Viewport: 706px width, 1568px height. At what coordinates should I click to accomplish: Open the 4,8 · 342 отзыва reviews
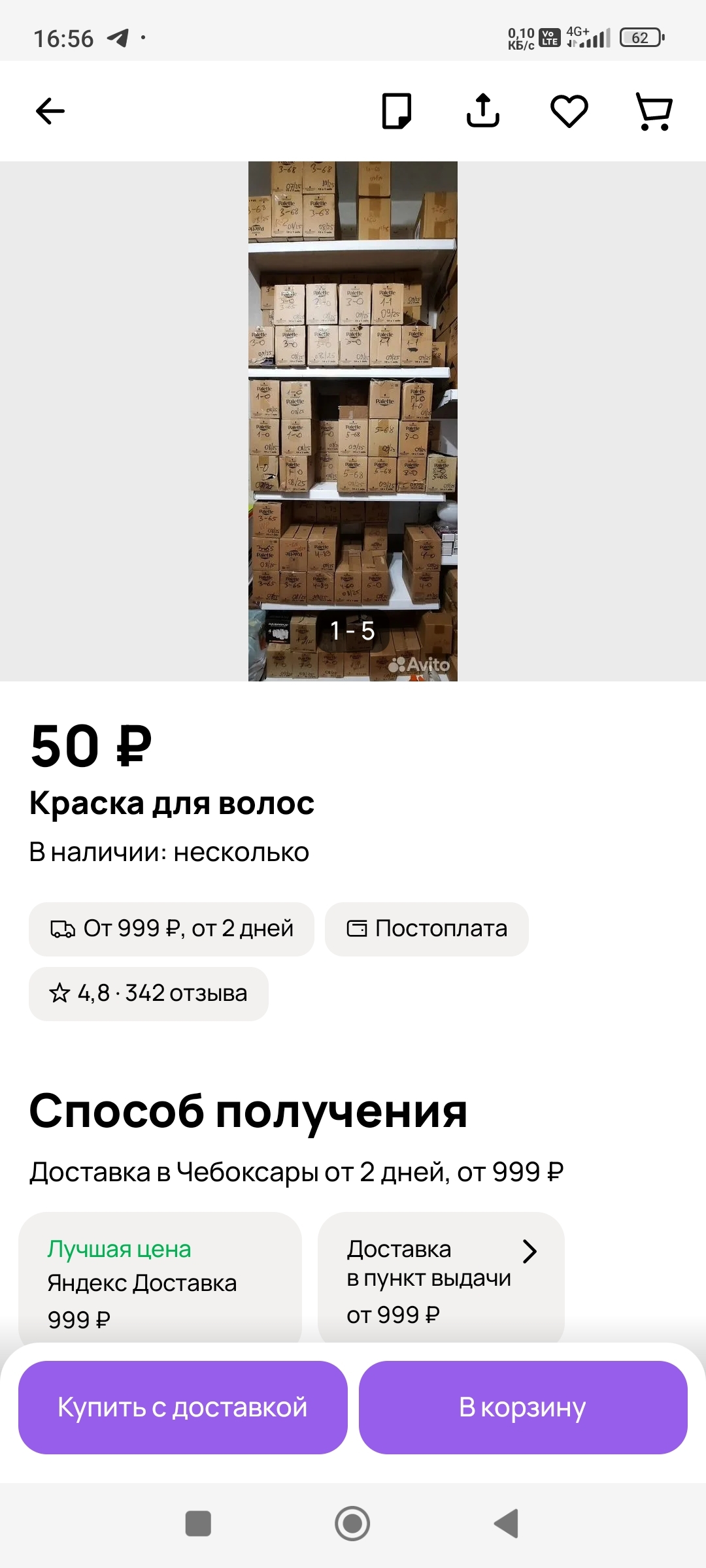point(148,993)
